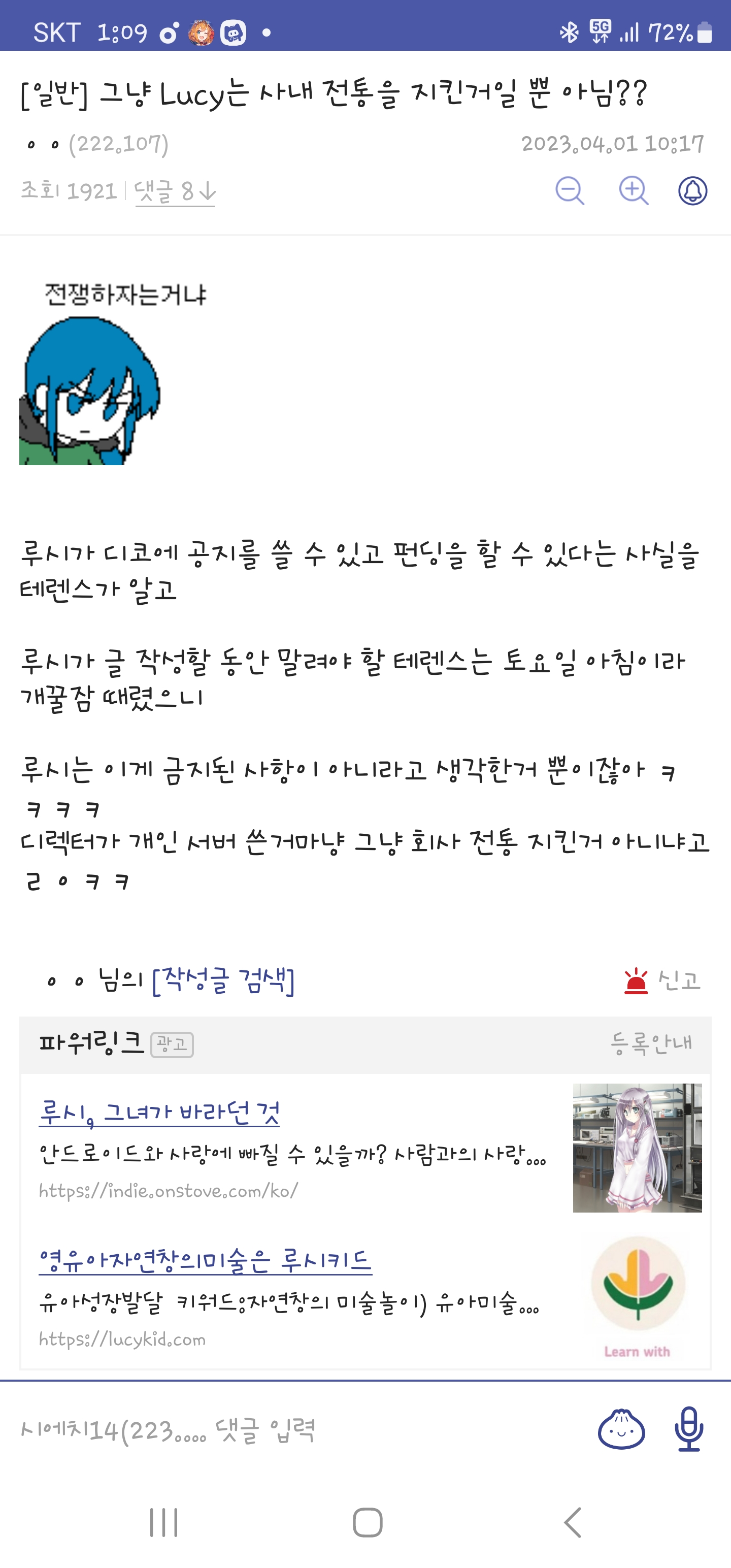Tap the zoom in magnifier icon
Viewport: 731px width, 1568px height.
[x=634, y=191]
